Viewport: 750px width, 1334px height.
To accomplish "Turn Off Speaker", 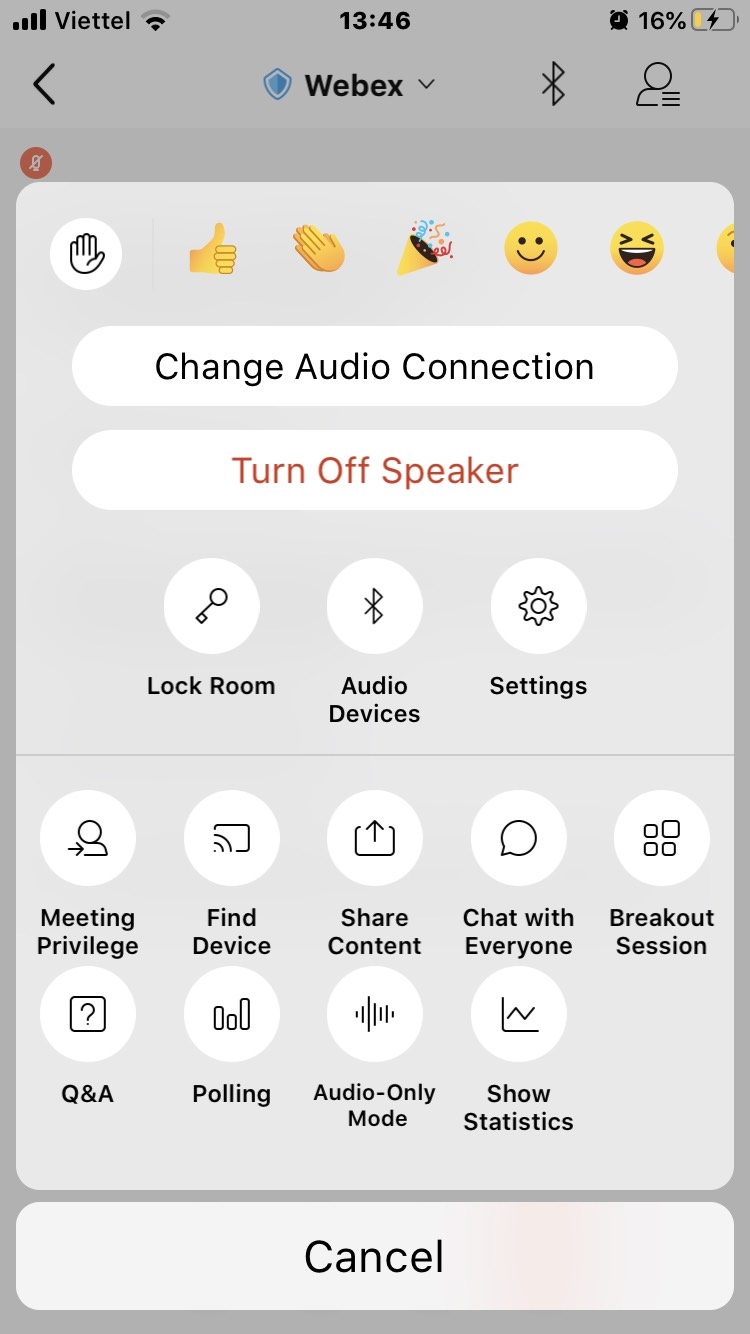I will (374, 470).
